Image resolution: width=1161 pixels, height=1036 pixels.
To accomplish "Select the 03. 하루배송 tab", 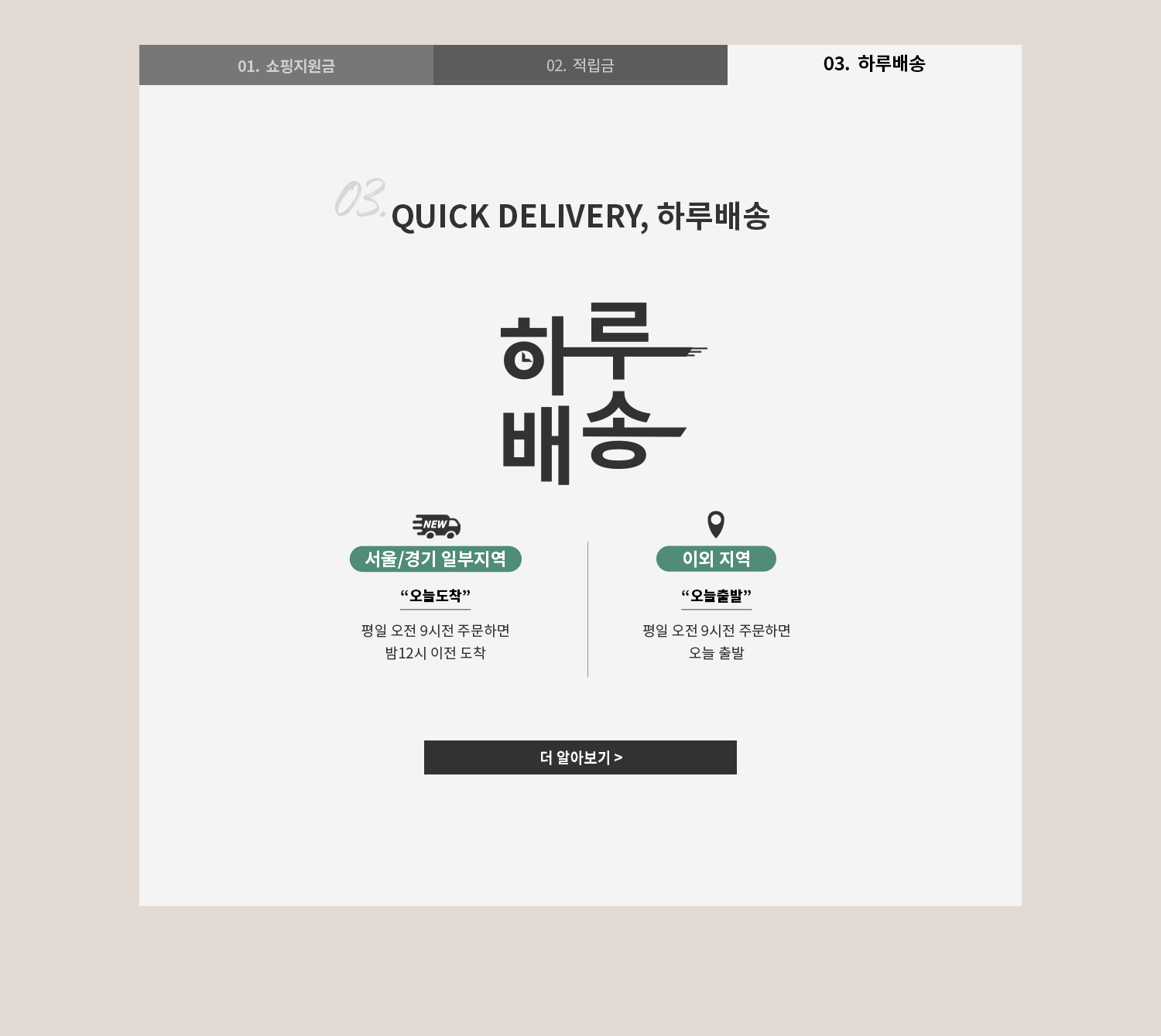I will coord(875,64).
